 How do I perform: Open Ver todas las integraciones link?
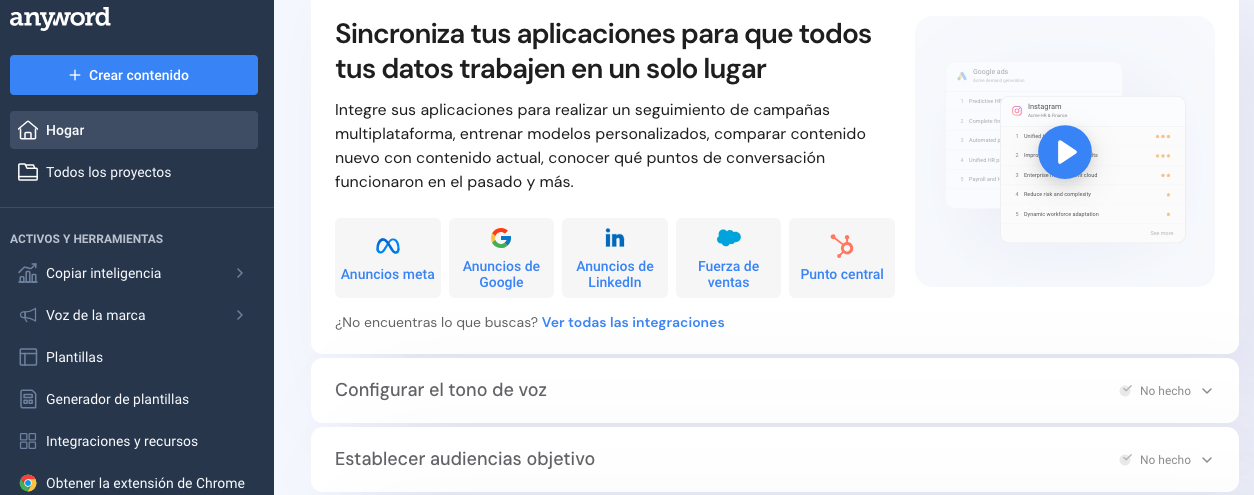click(x=633, y=322)
